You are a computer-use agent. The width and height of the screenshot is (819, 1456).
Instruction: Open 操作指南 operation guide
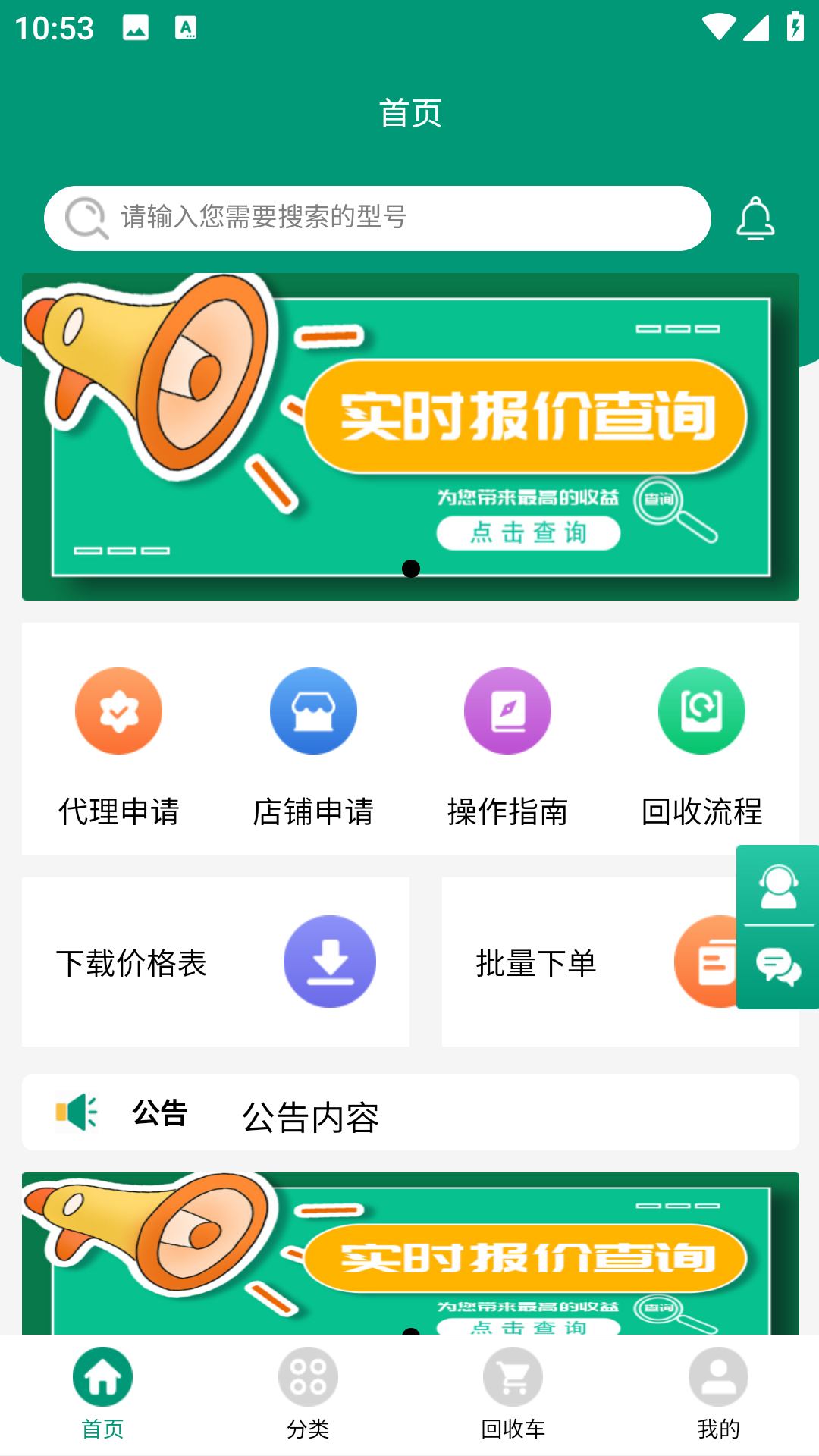click(x=507, y=745)
